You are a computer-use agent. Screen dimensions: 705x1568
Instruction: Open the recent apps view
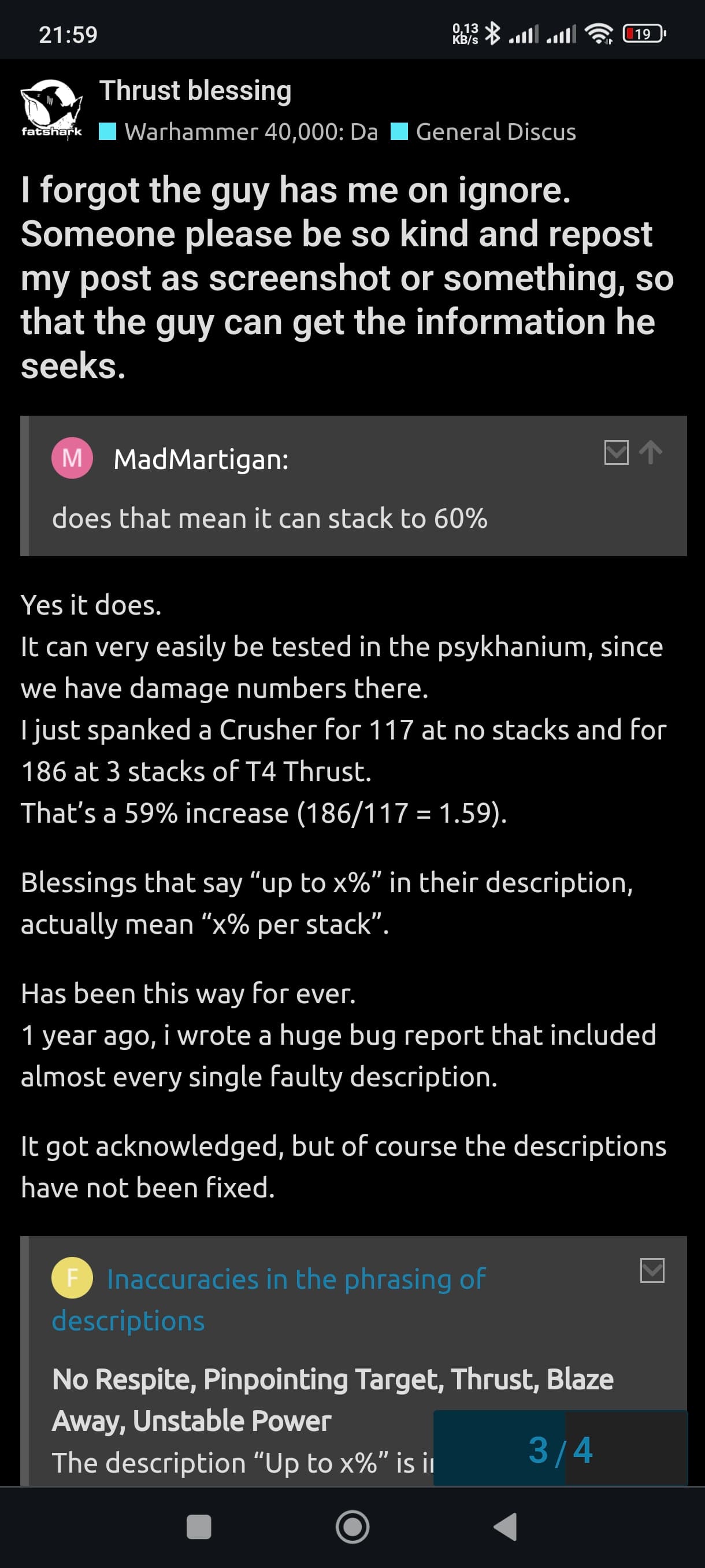199,1527
